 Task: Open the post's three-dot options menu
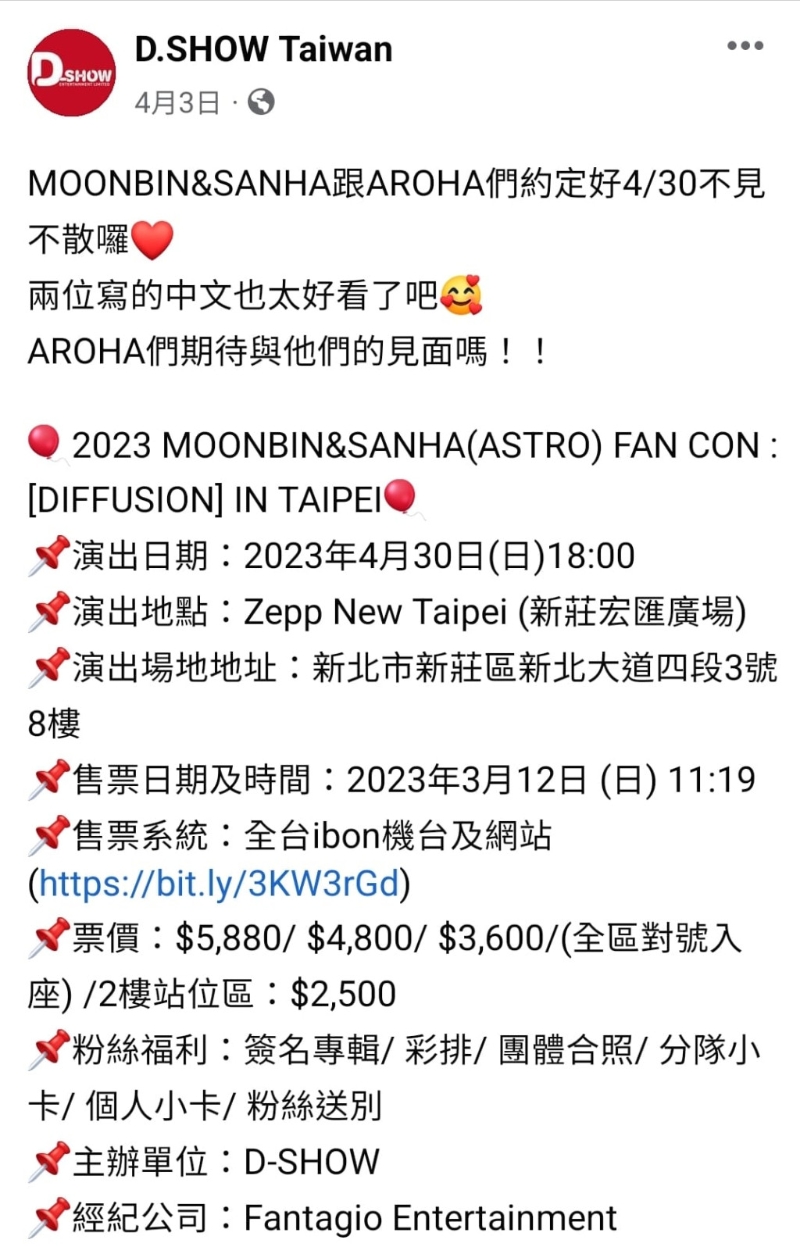745,46
